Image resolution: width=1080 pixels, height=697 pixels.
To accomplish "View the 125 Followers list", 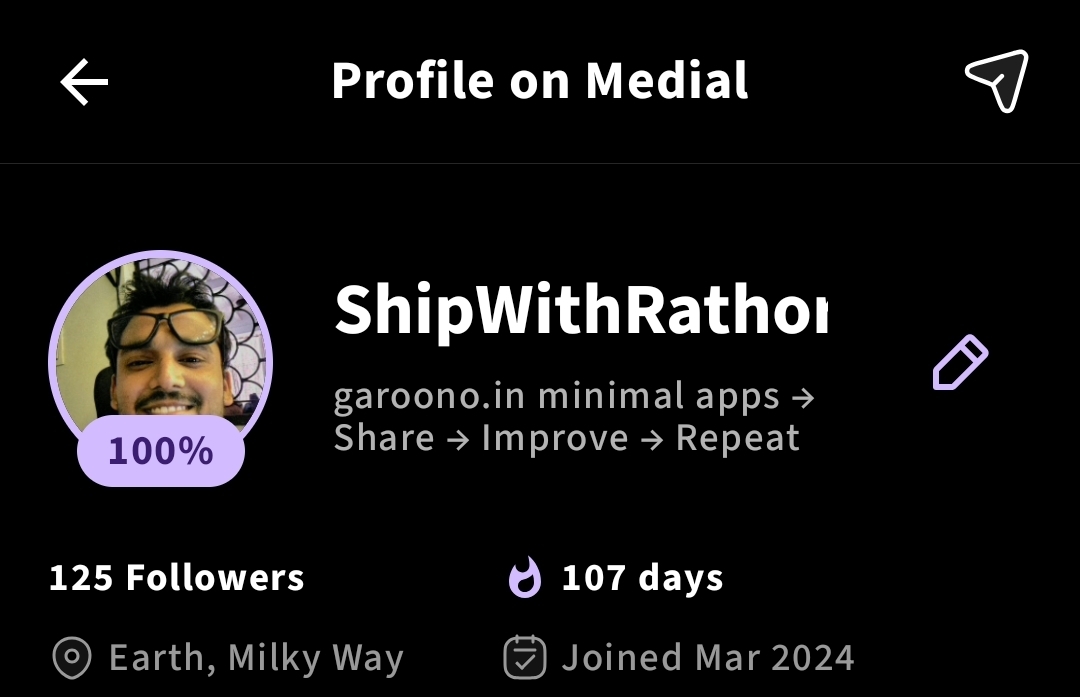I will 176,578.
